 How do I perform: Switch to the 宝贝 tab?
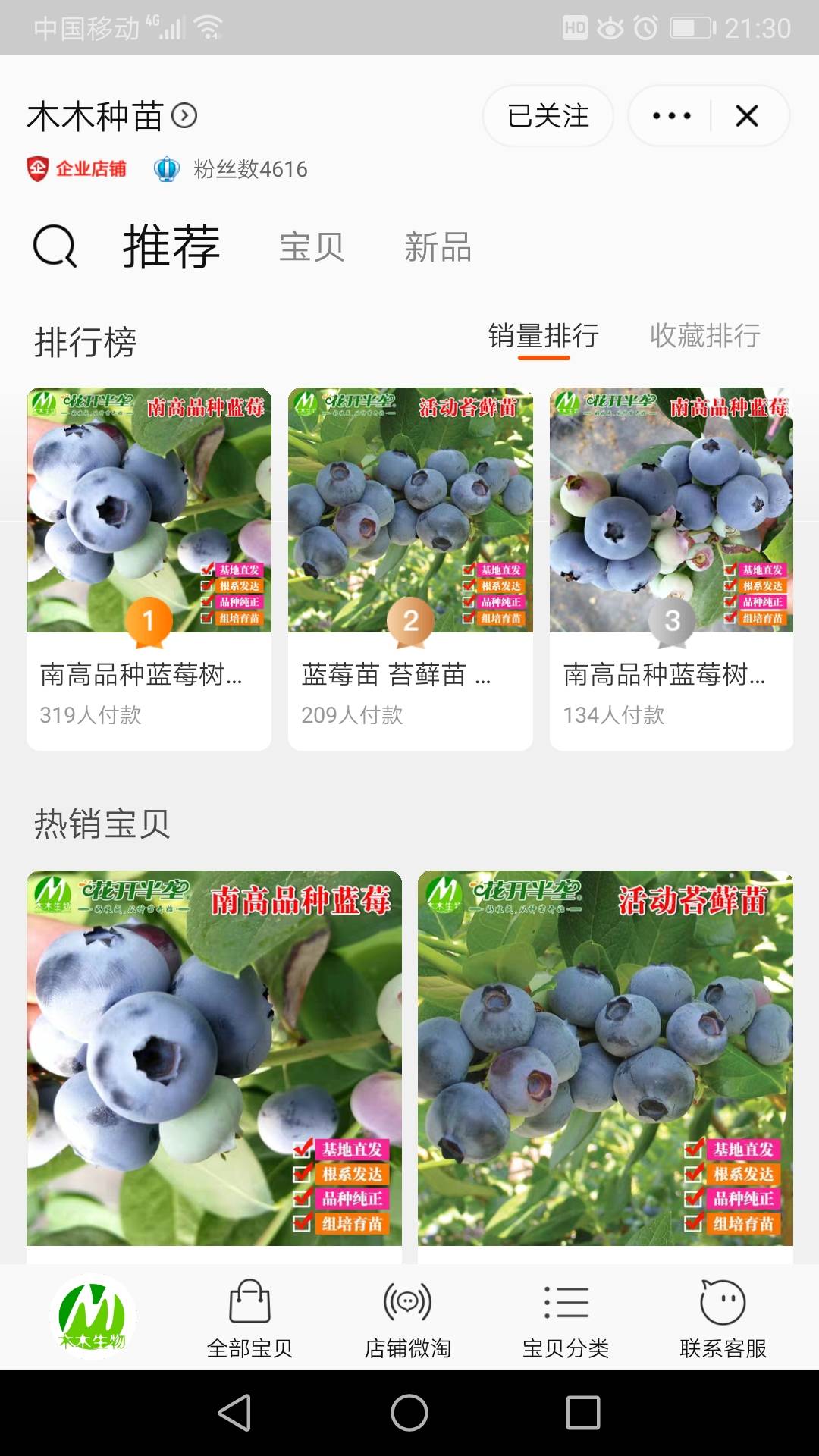click(312, 248)
